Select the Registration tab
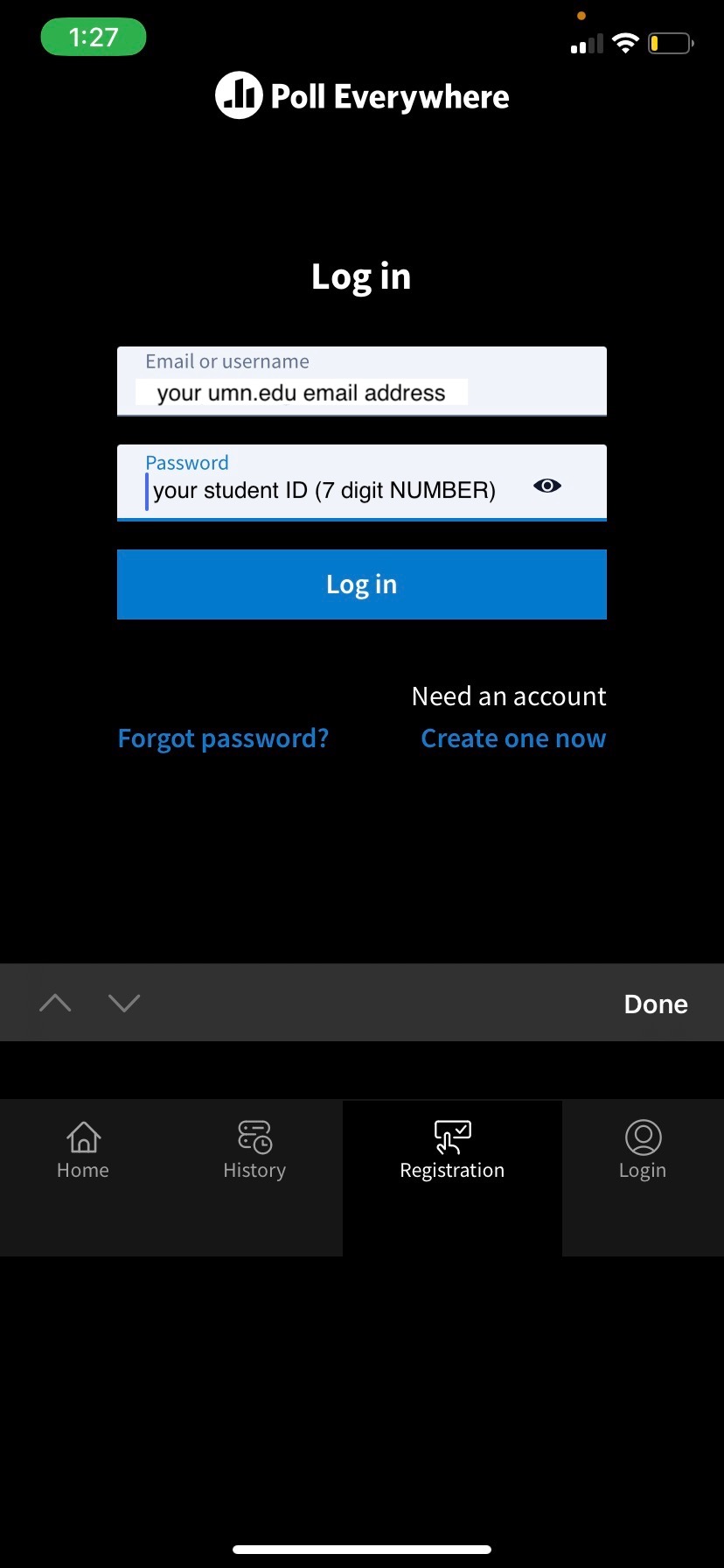Viewport: 724px width, 1568px height. click(452, 1150)
